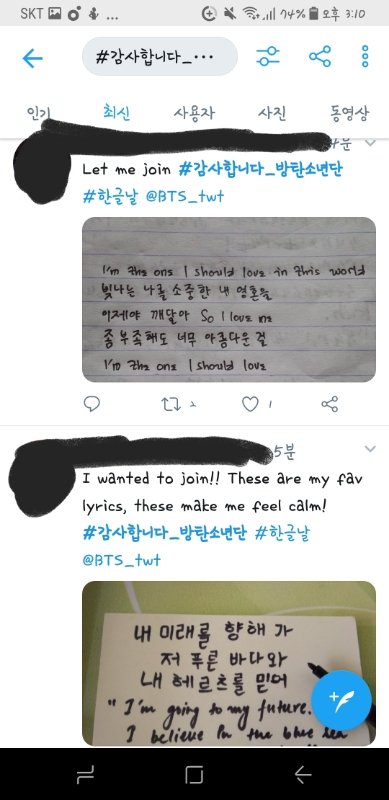Tap the system home button

pos(194,775)
